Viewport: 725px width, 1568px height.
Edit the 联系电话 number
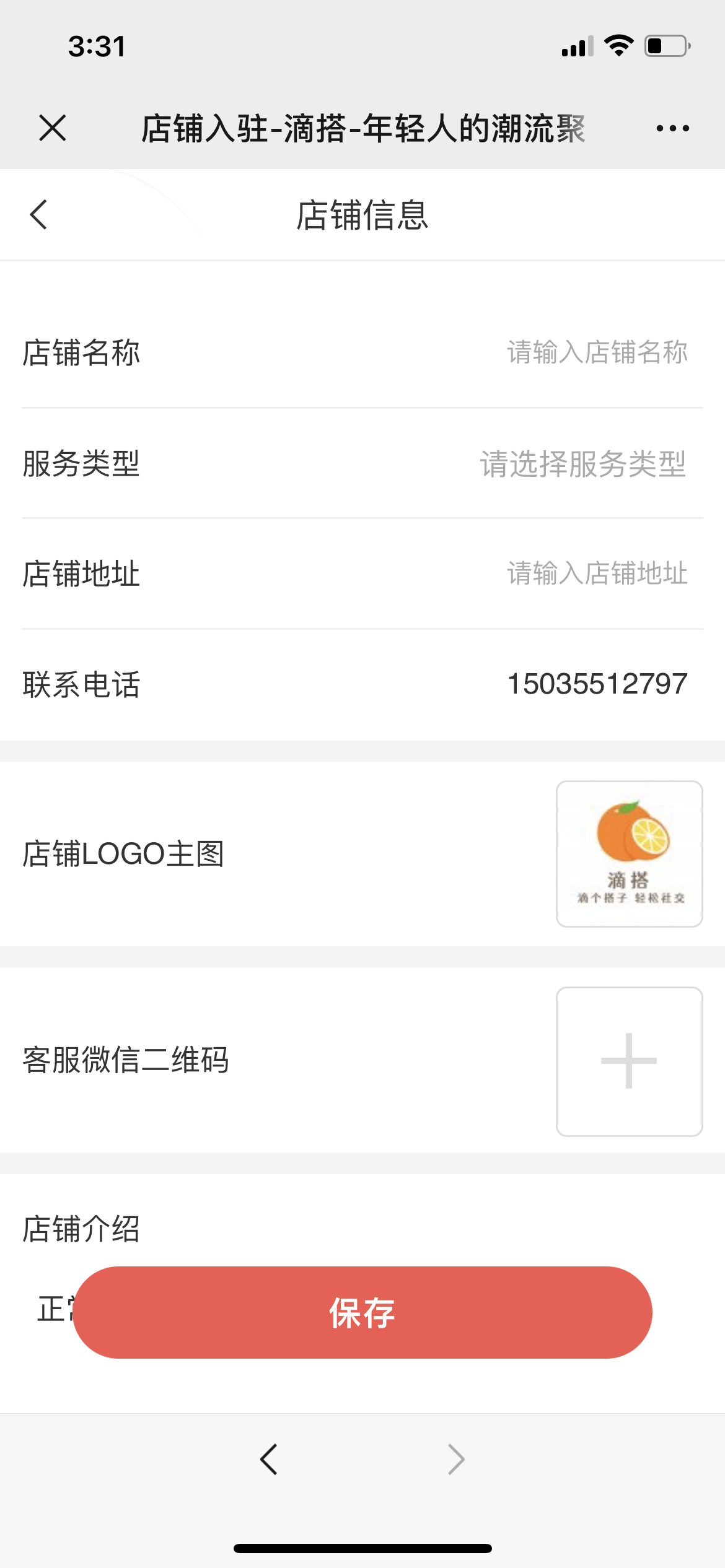pyautogui.click(x=597, y=684)
